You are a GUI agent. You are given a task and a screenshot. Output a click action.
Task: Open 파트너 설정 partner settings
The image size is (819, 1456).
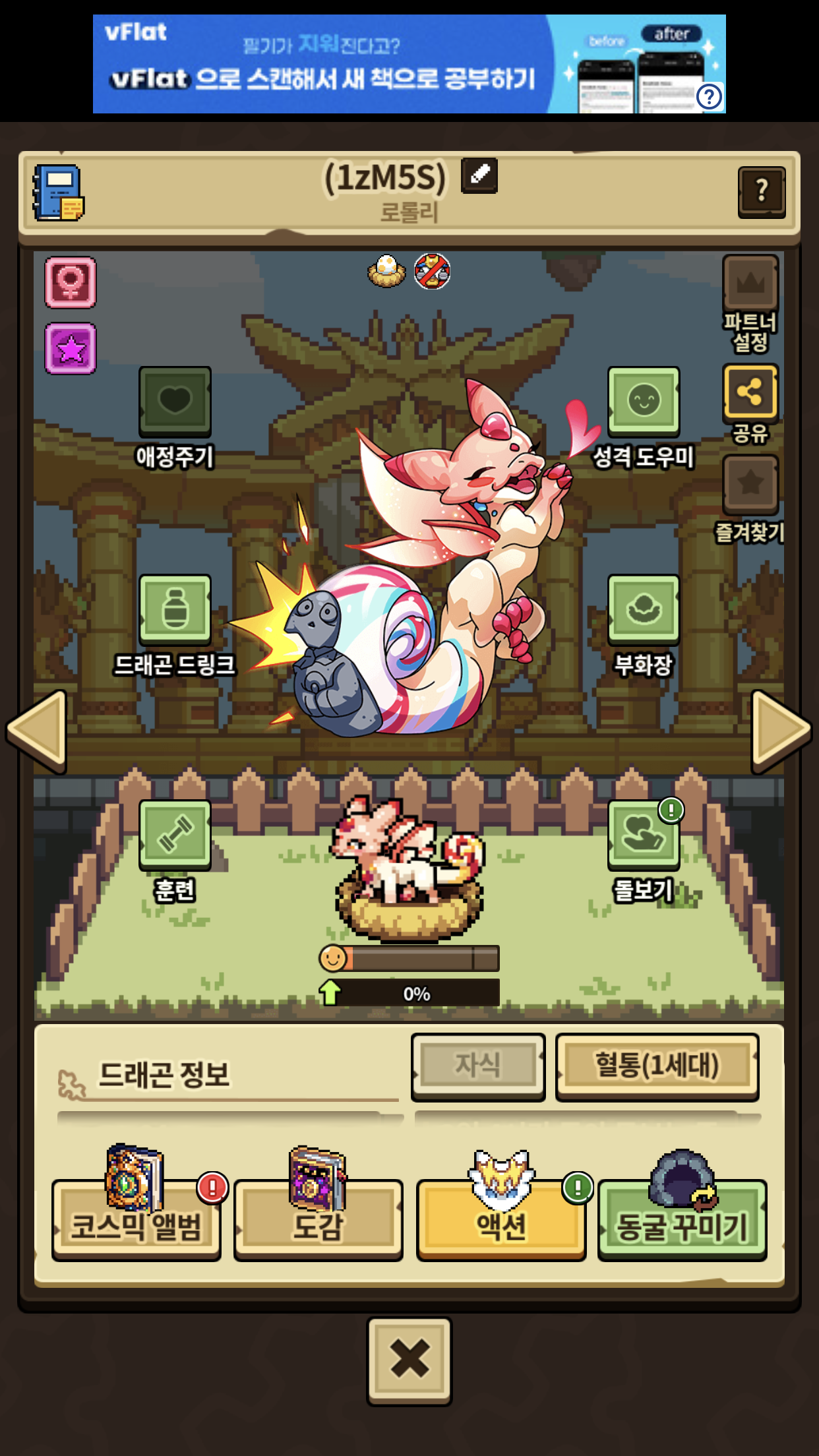click(x=750, y=304)
